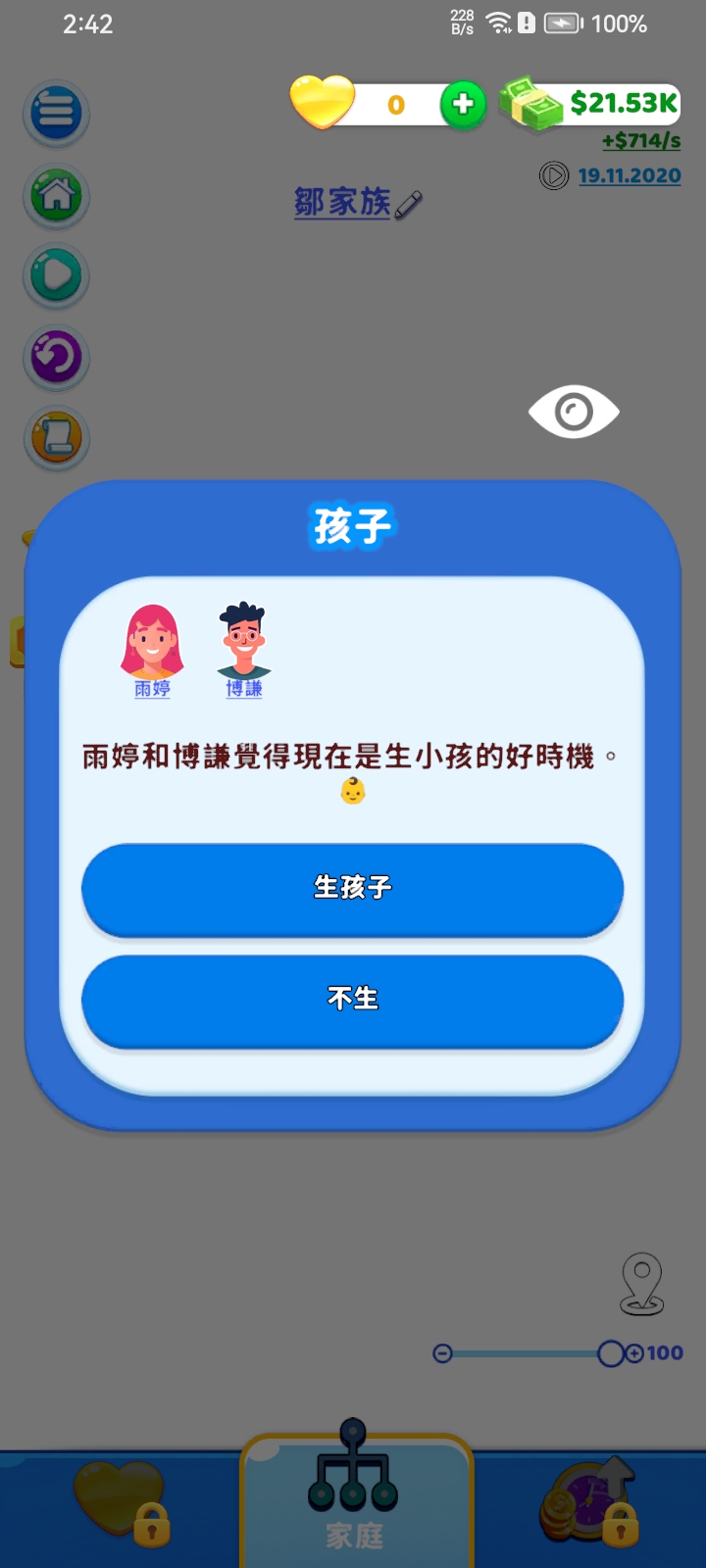Tap the date 19.11.2020 link
The width and height of the screenshot is (706, 1568).
tap(629, 175)
